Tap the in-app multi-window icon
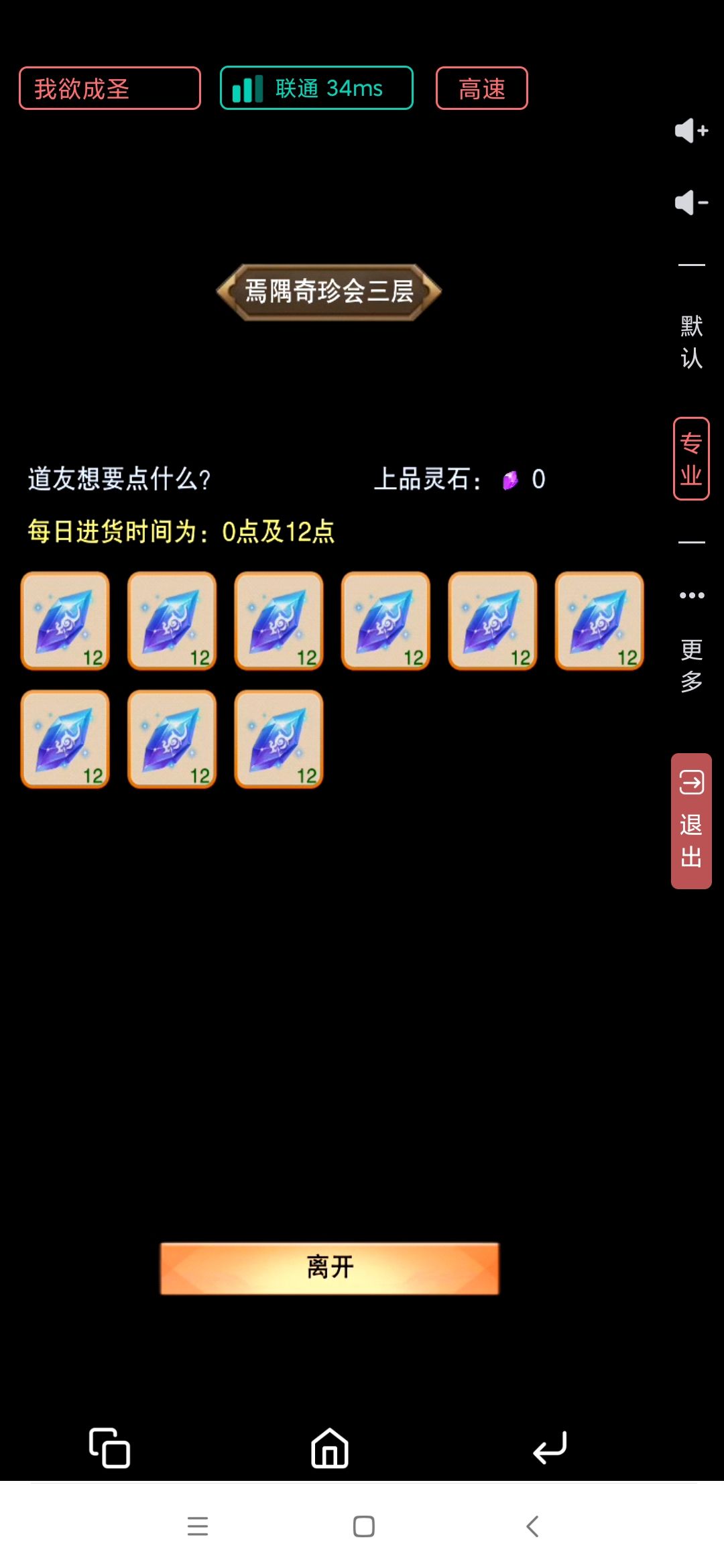The width and height of the screenshot is (724, 1568). pos(110,1448)
